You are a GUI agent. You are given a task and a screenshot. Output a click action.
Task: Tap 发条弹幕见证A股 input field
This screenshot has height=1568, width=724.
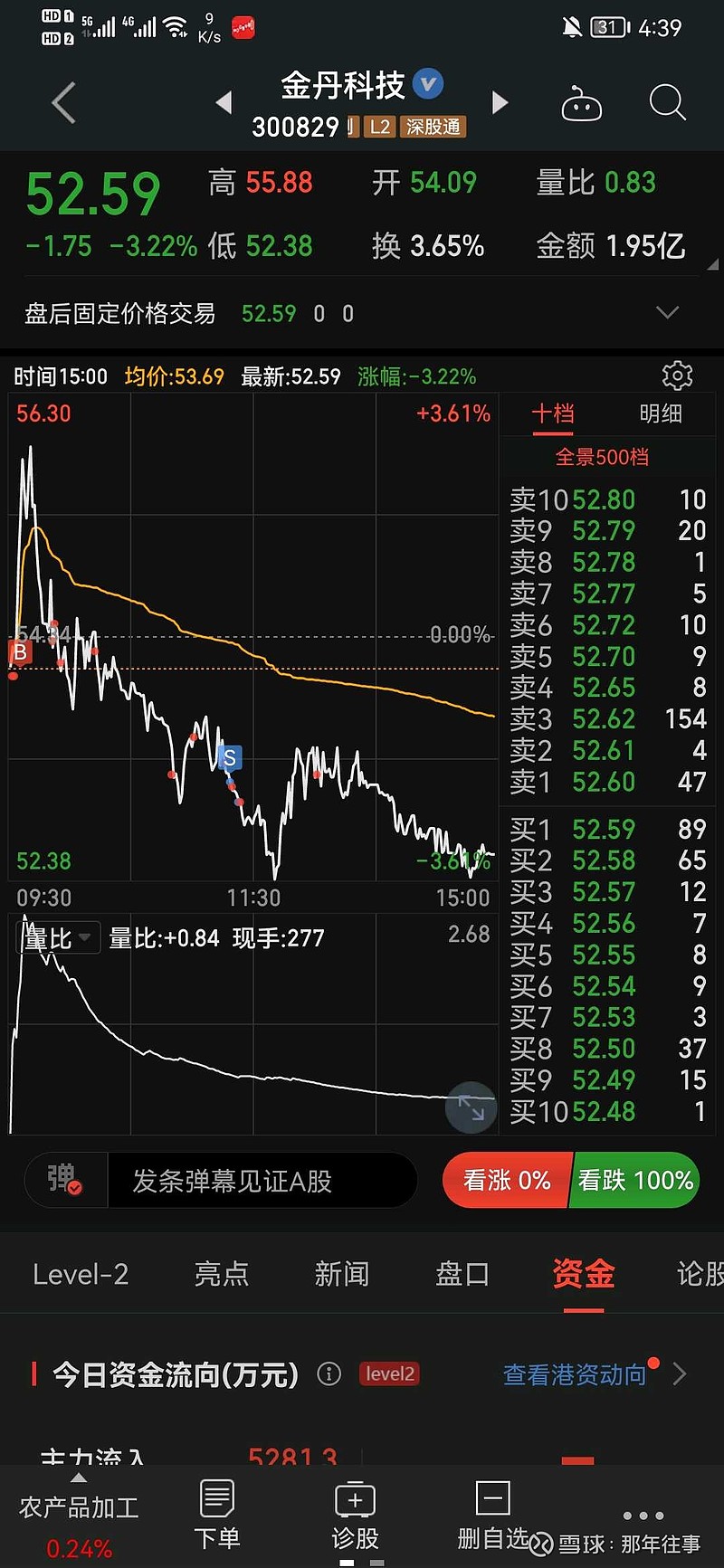pos(261,1180)
